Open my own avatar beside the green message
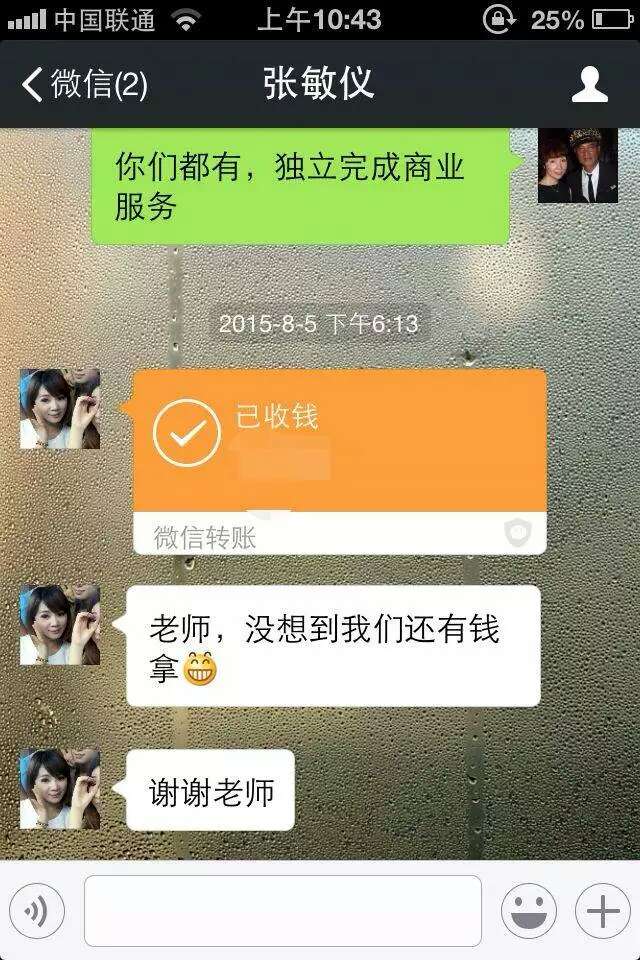The width and height of the screenshot is (640, 960). click(x=577, y=166)
